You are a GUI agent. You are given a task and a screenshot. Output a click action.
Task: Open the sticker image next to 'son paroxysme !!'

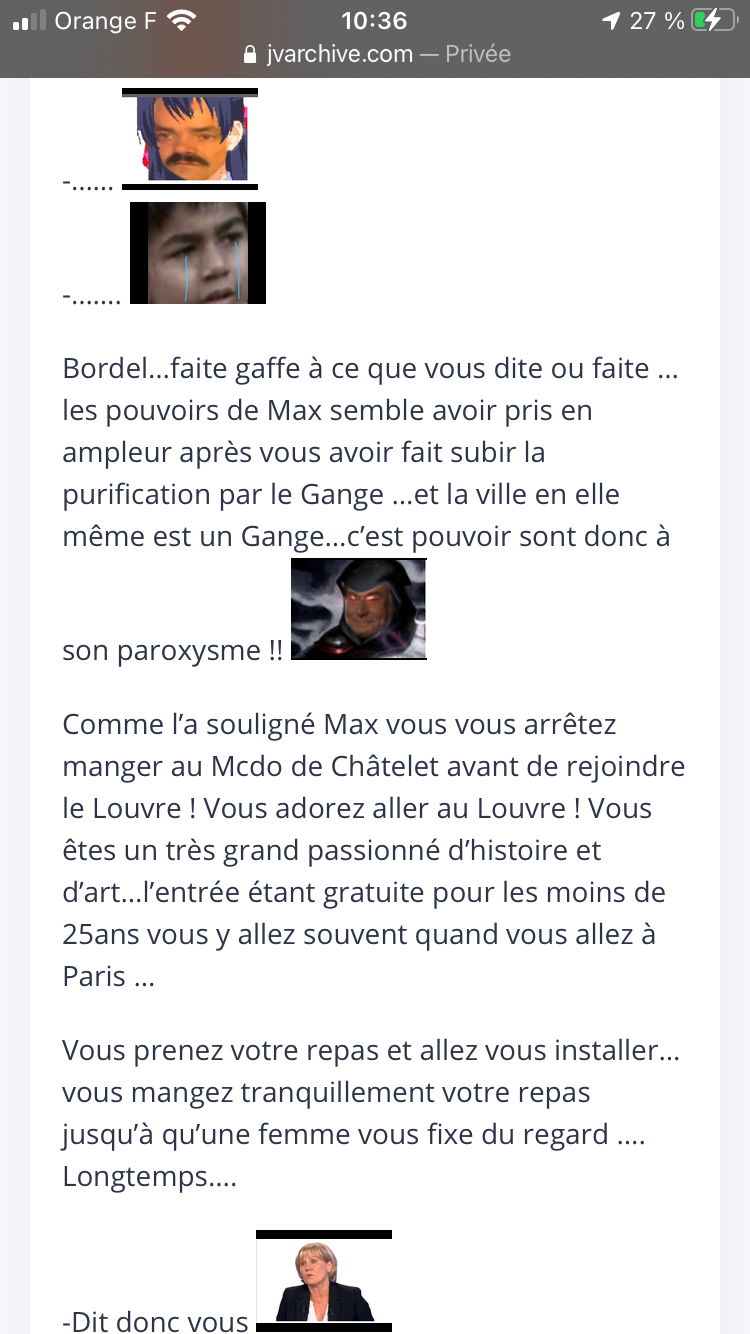(358, 609)
